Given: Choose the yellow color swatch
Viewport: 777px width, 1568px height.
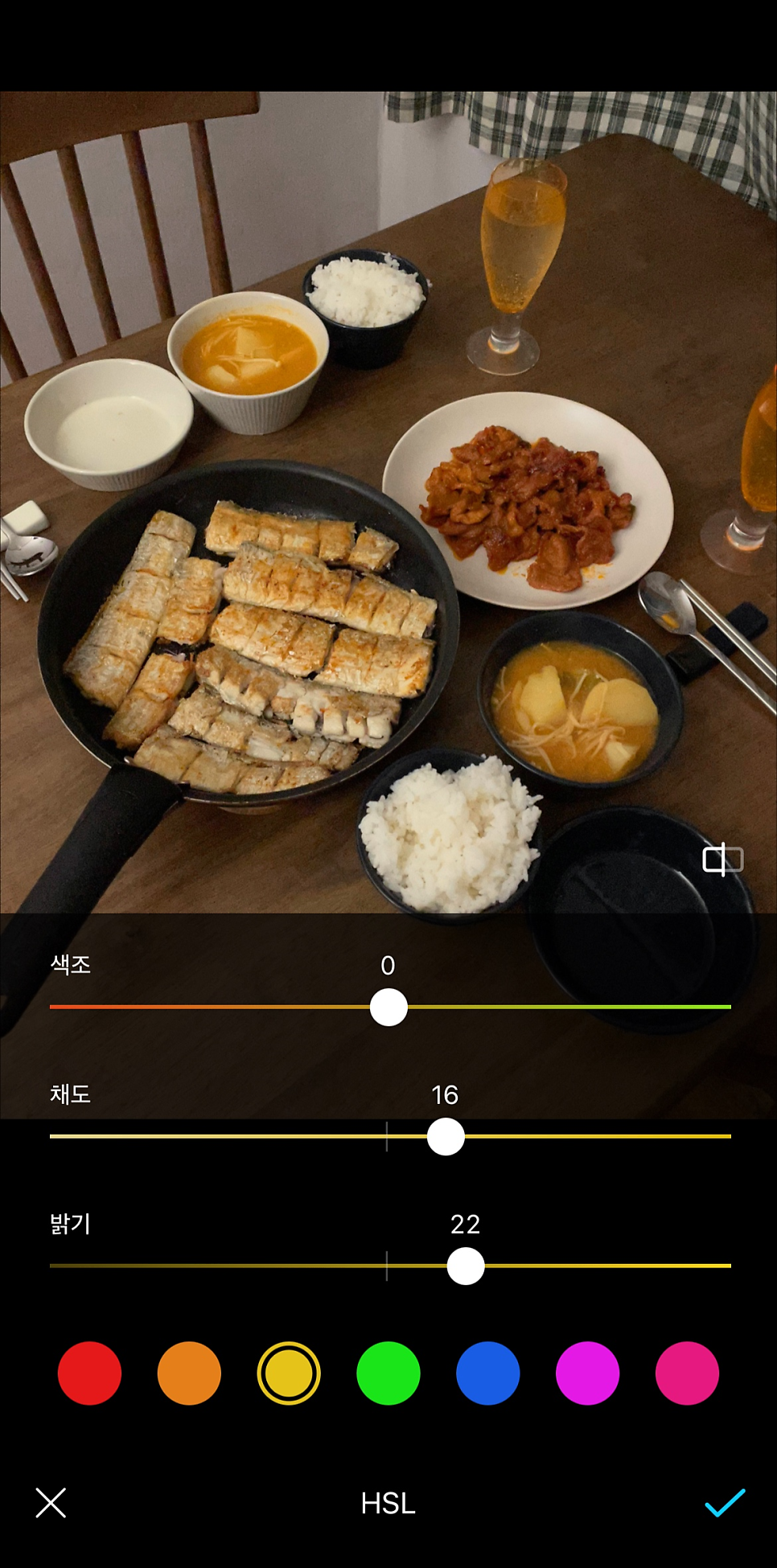Looking at the screenshot, I should pos(289,1373).
